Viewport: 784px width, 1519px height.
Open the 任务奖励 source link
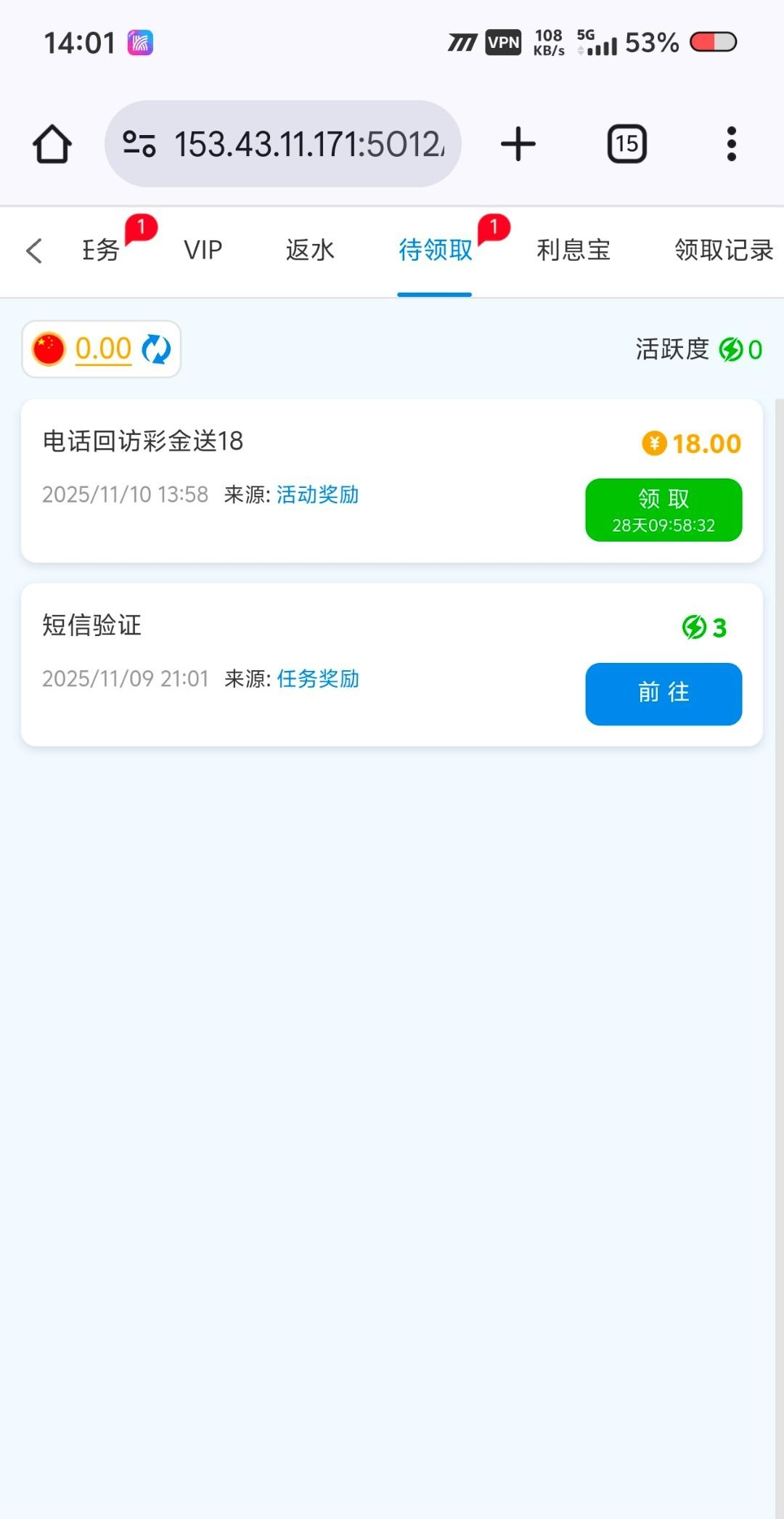[x=318, y=679]
